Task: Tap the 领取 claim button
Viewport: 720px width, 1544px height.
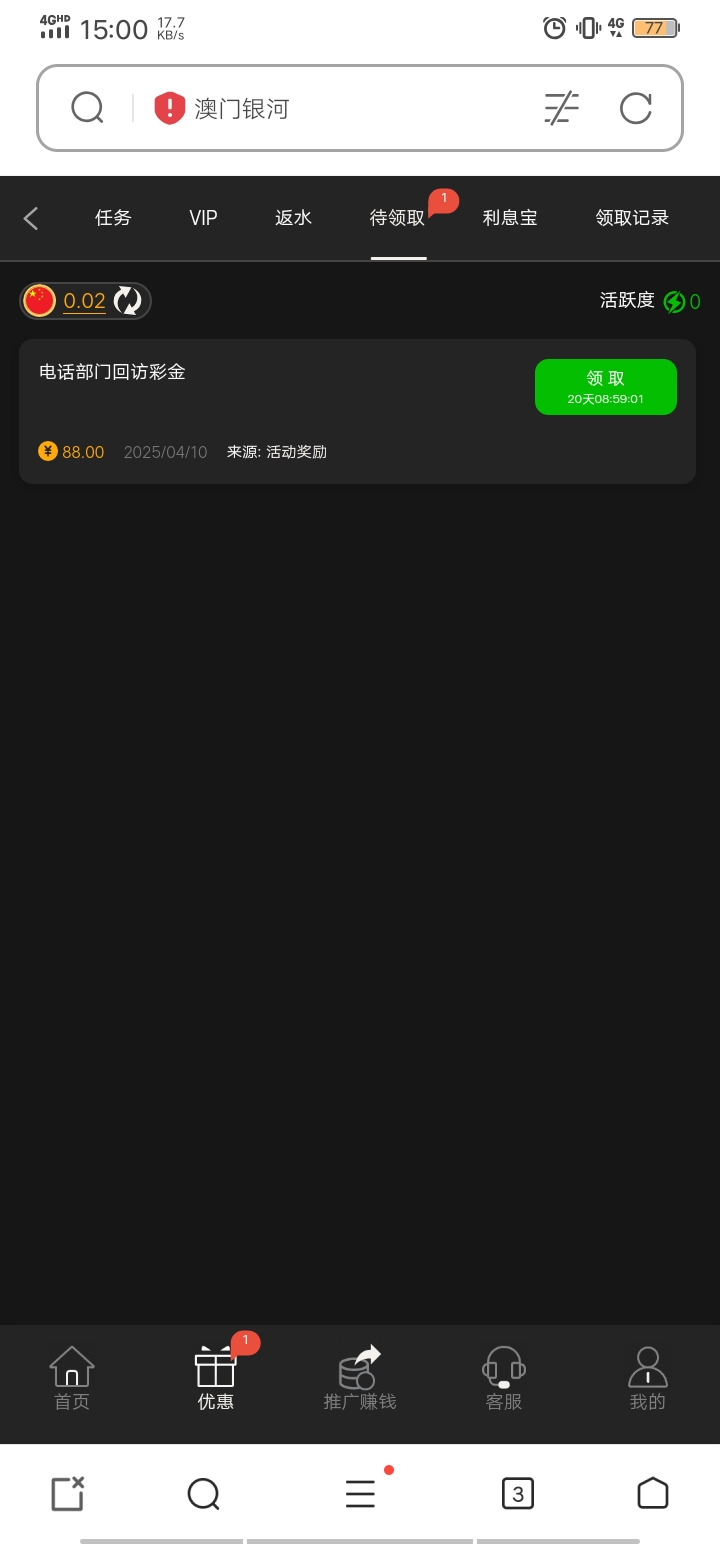Action: click(x=605, y=386)
